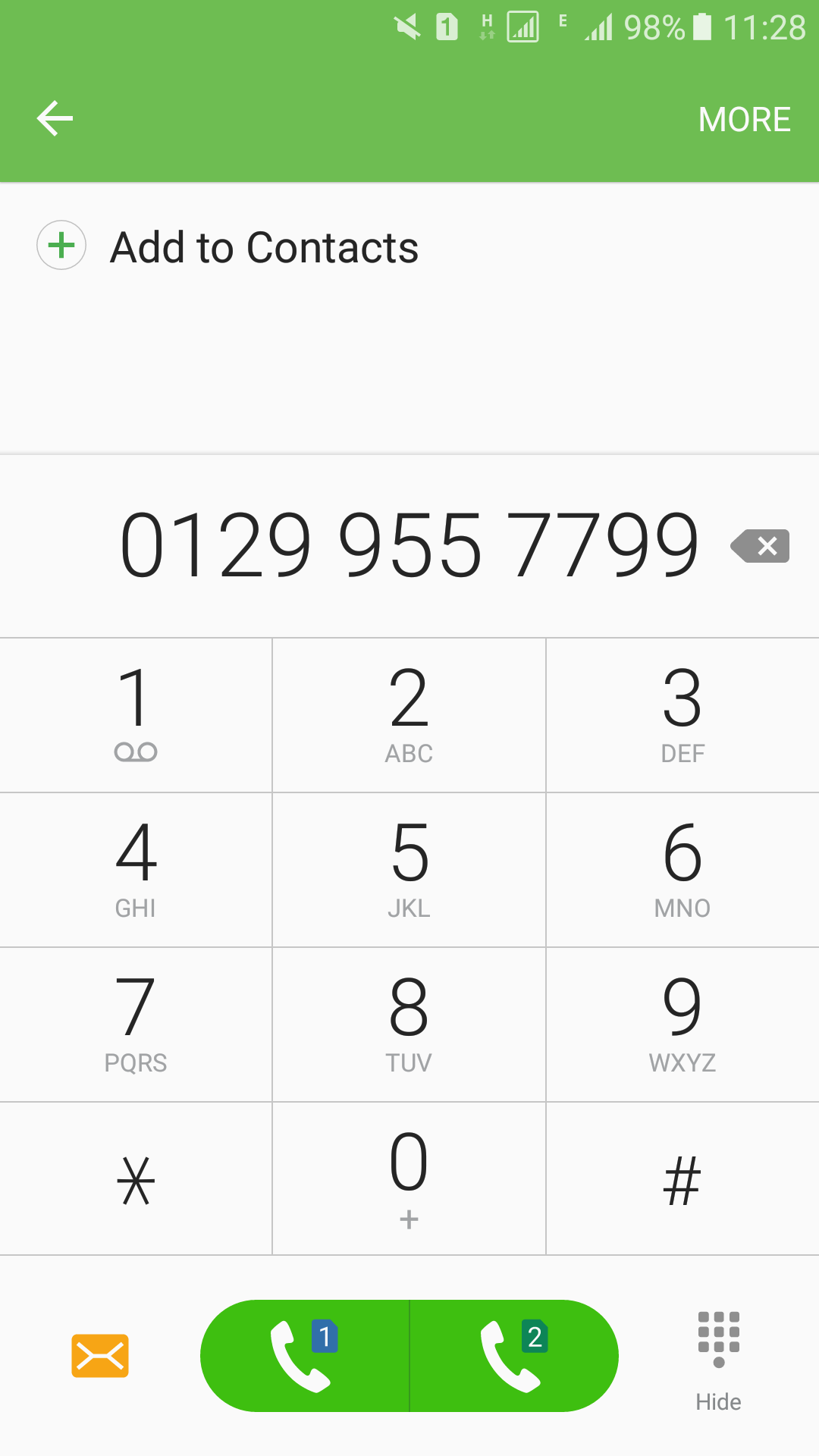Tap the 0 plus key
The image size is (819, 1456).
click(409, 1179)
